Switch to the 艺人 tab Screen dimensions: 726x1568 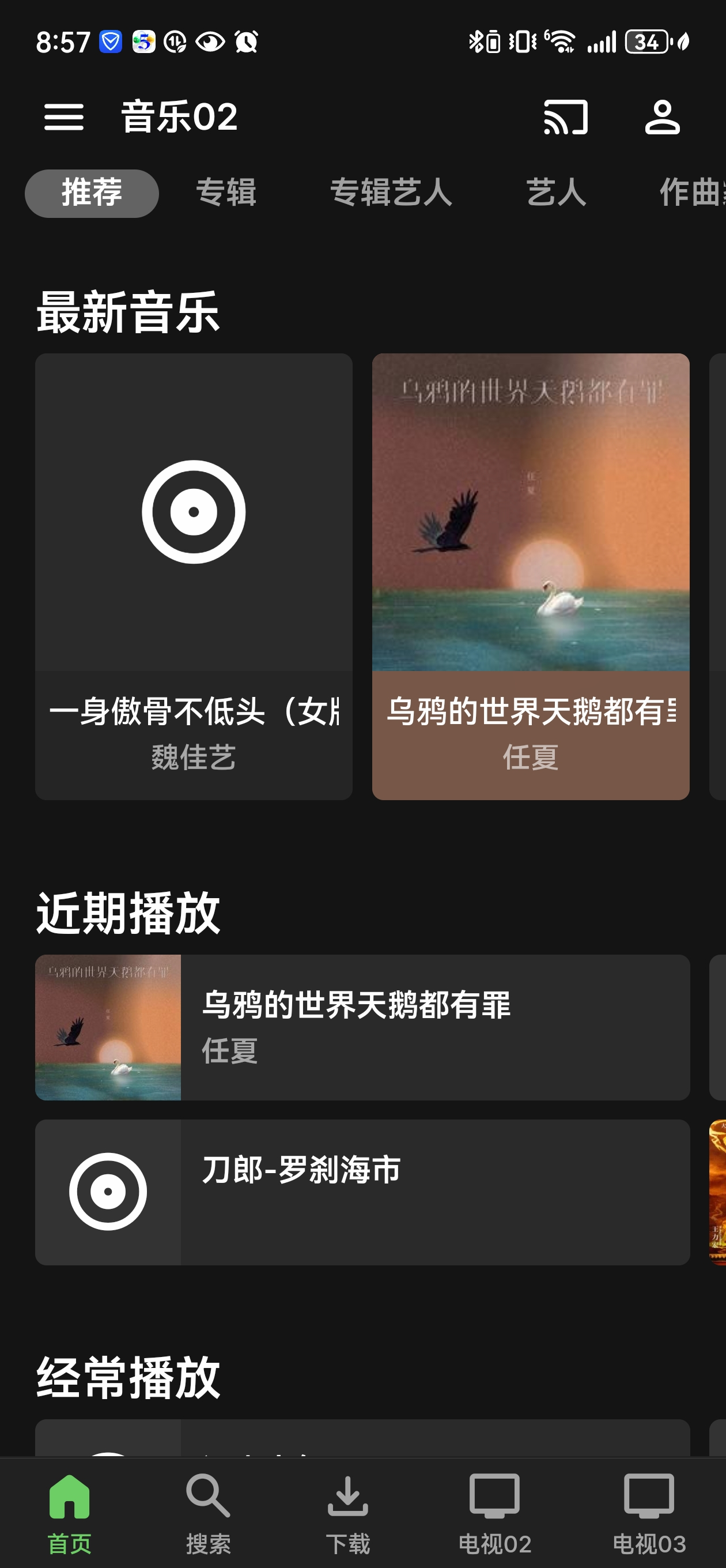(556, 193)
